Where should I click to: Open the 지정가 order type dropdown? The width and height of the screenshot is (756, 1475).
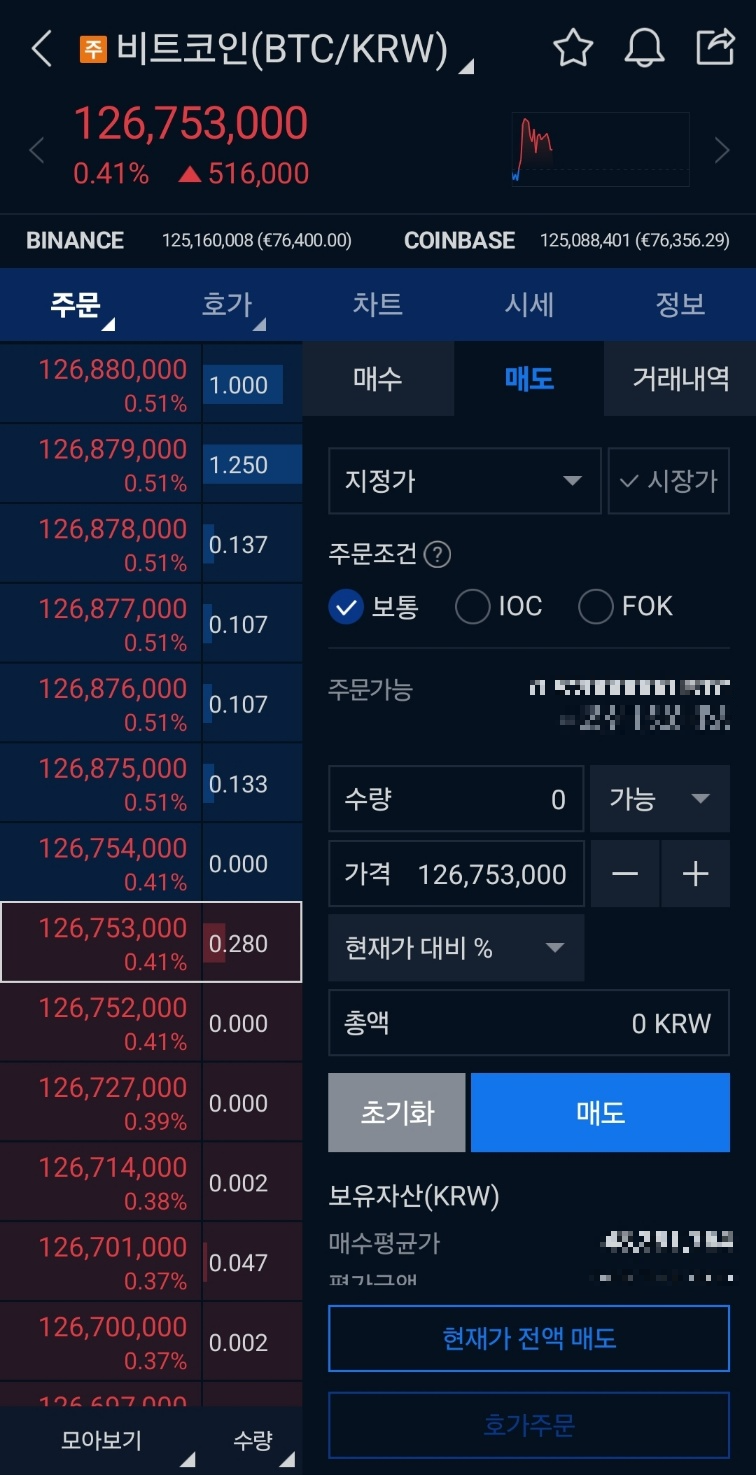point(464,481)
